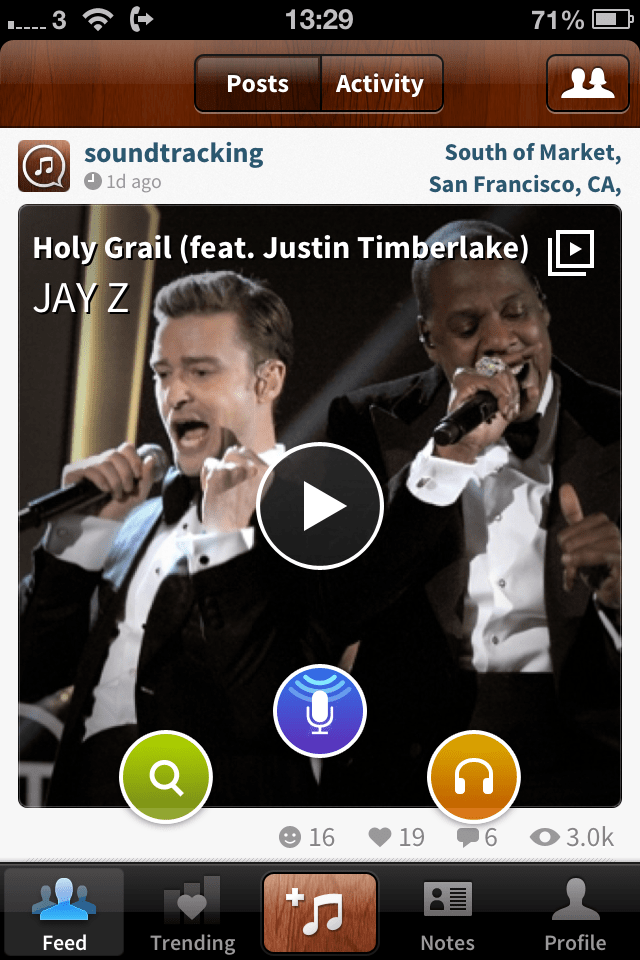Open the friends icon in header
Screen dimensions: 640x960
pyautogui.click(x=587, y=84)
